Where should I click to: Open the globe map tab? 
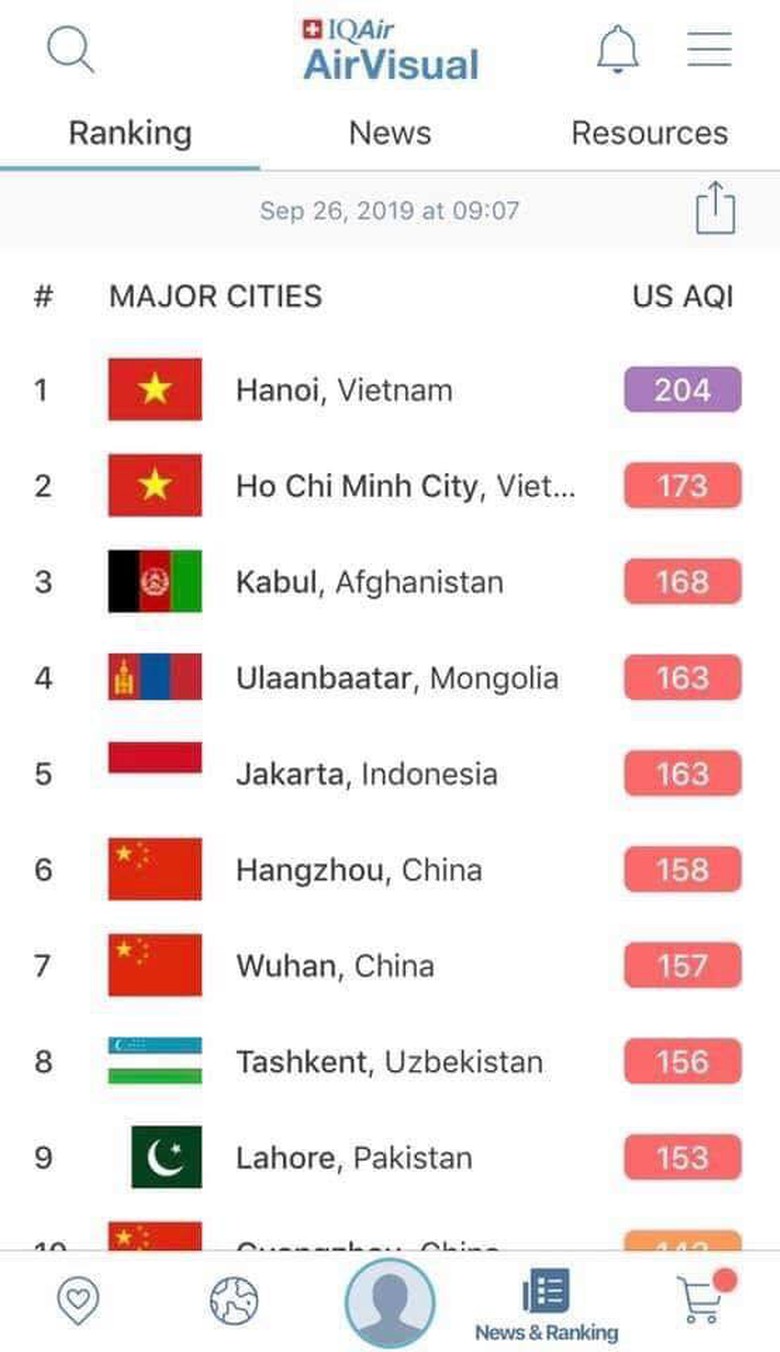tap(234, 1301)
